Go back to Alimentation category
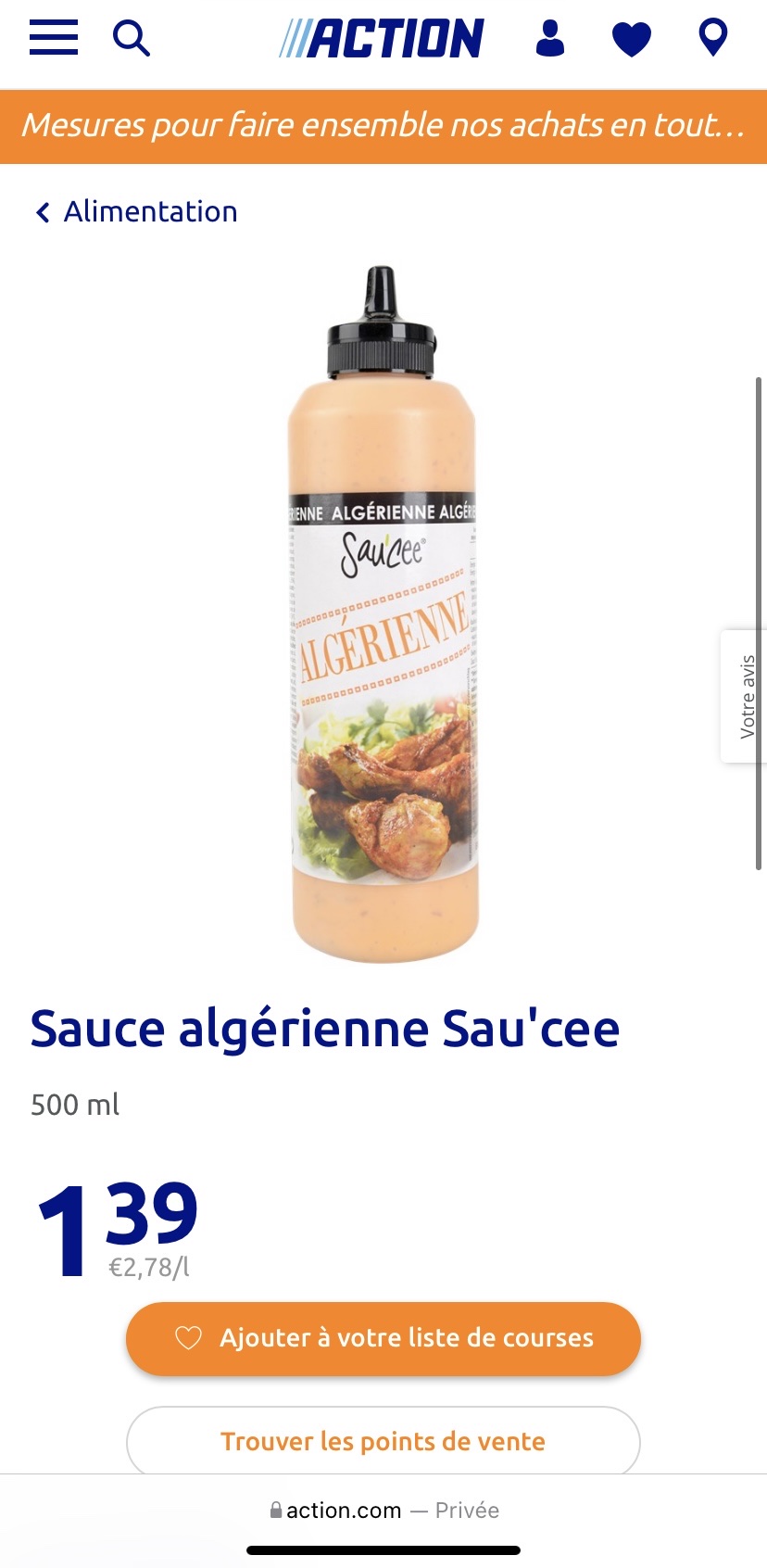Screen dimensions: 767x1568 (136, 211)
